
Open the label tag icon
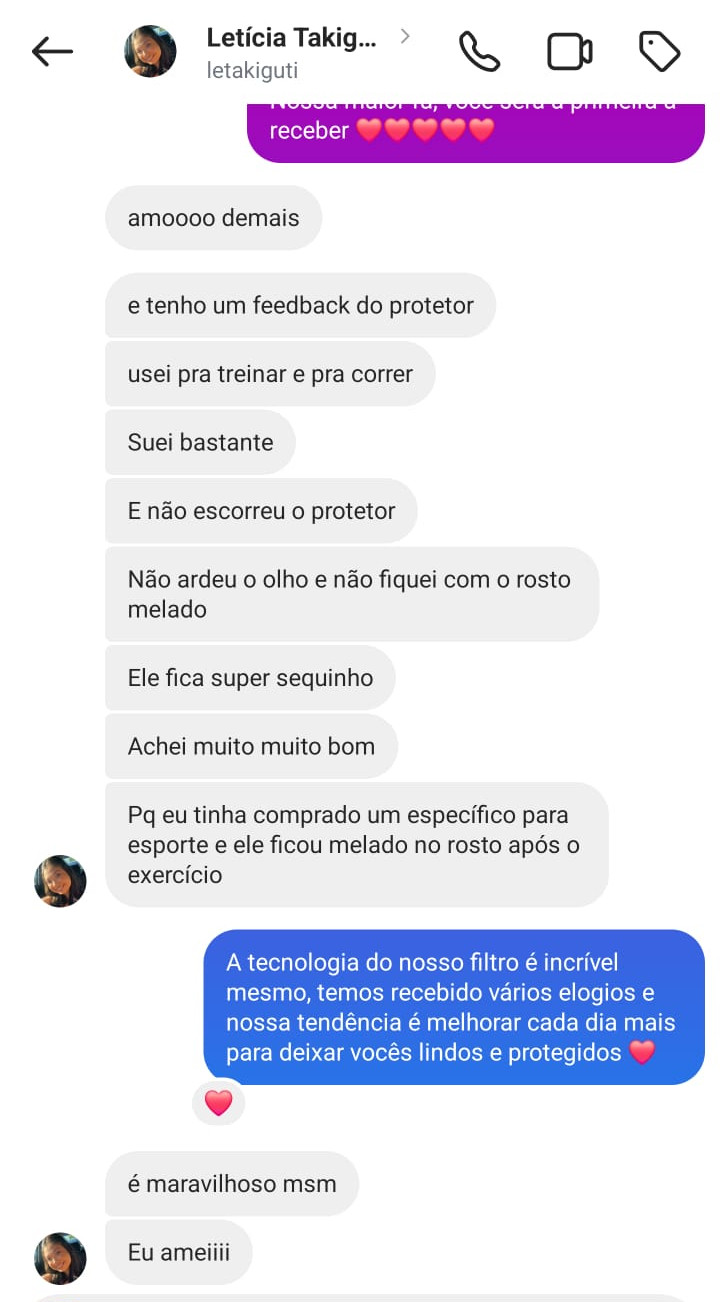coord(659,52)
